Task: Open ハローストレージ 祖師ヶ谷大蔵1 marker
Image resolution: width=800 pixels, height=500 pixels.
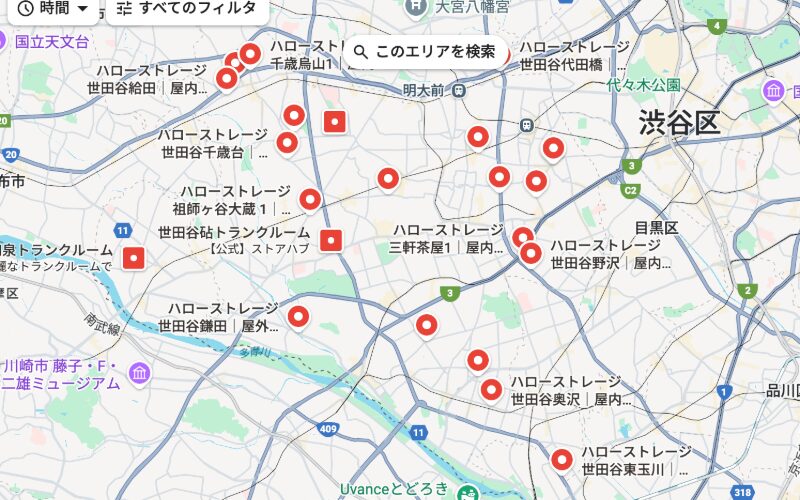Action: click(x=310, y=198)
